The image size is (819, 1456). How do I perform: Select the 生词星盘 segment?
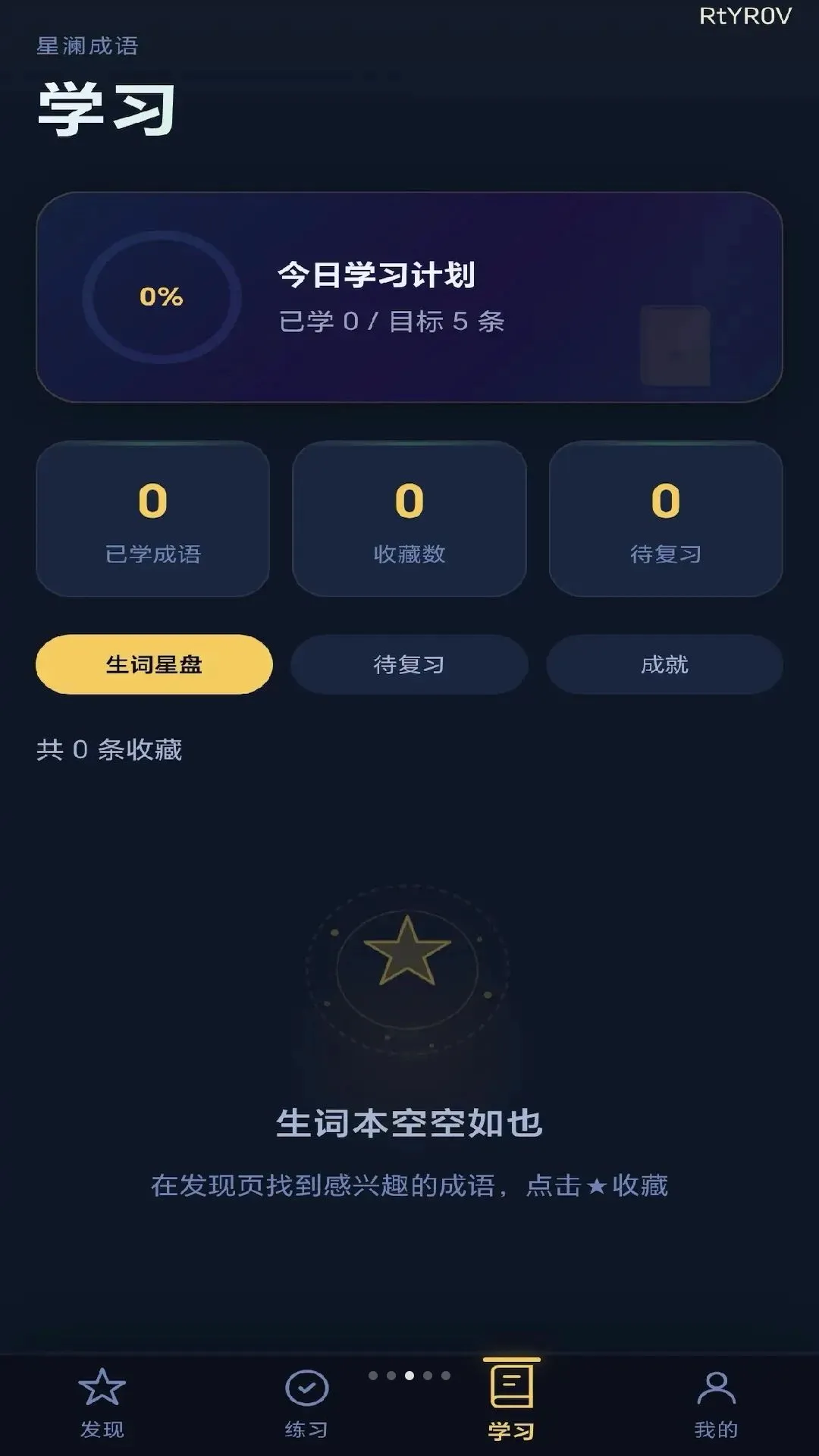pos(154,664)
